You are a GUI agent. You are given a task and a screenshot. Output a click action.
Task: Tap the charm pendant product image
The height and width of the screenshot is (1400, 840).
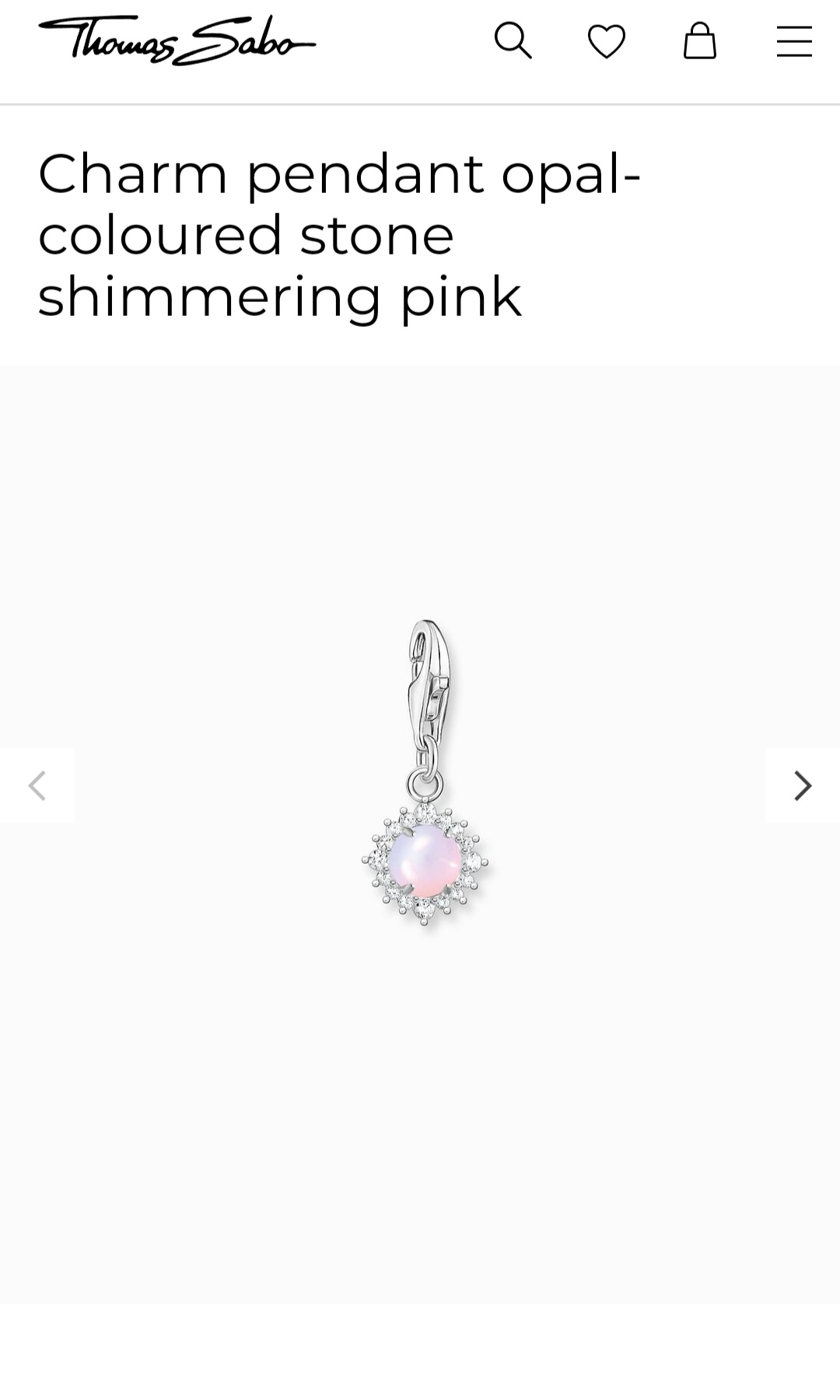point(425,778)
